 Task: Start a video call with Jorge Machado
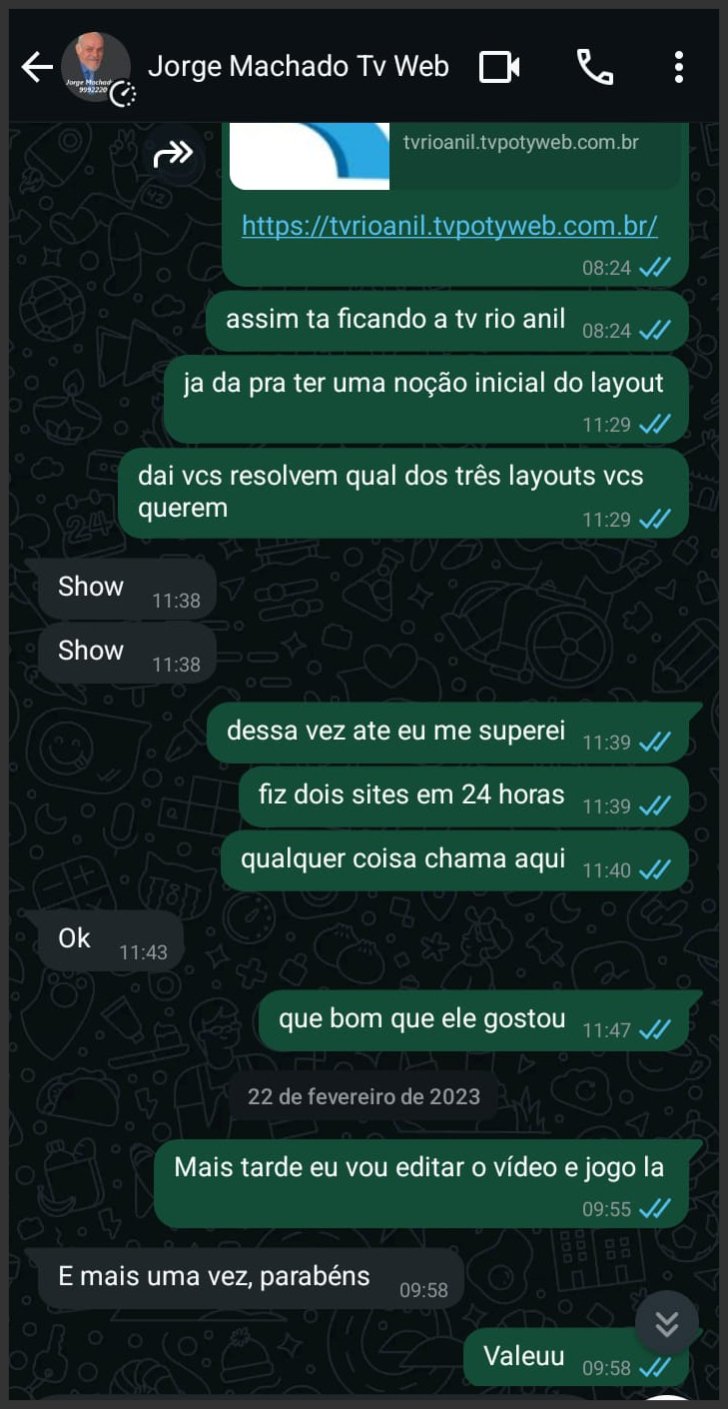[x=497, y=66]
